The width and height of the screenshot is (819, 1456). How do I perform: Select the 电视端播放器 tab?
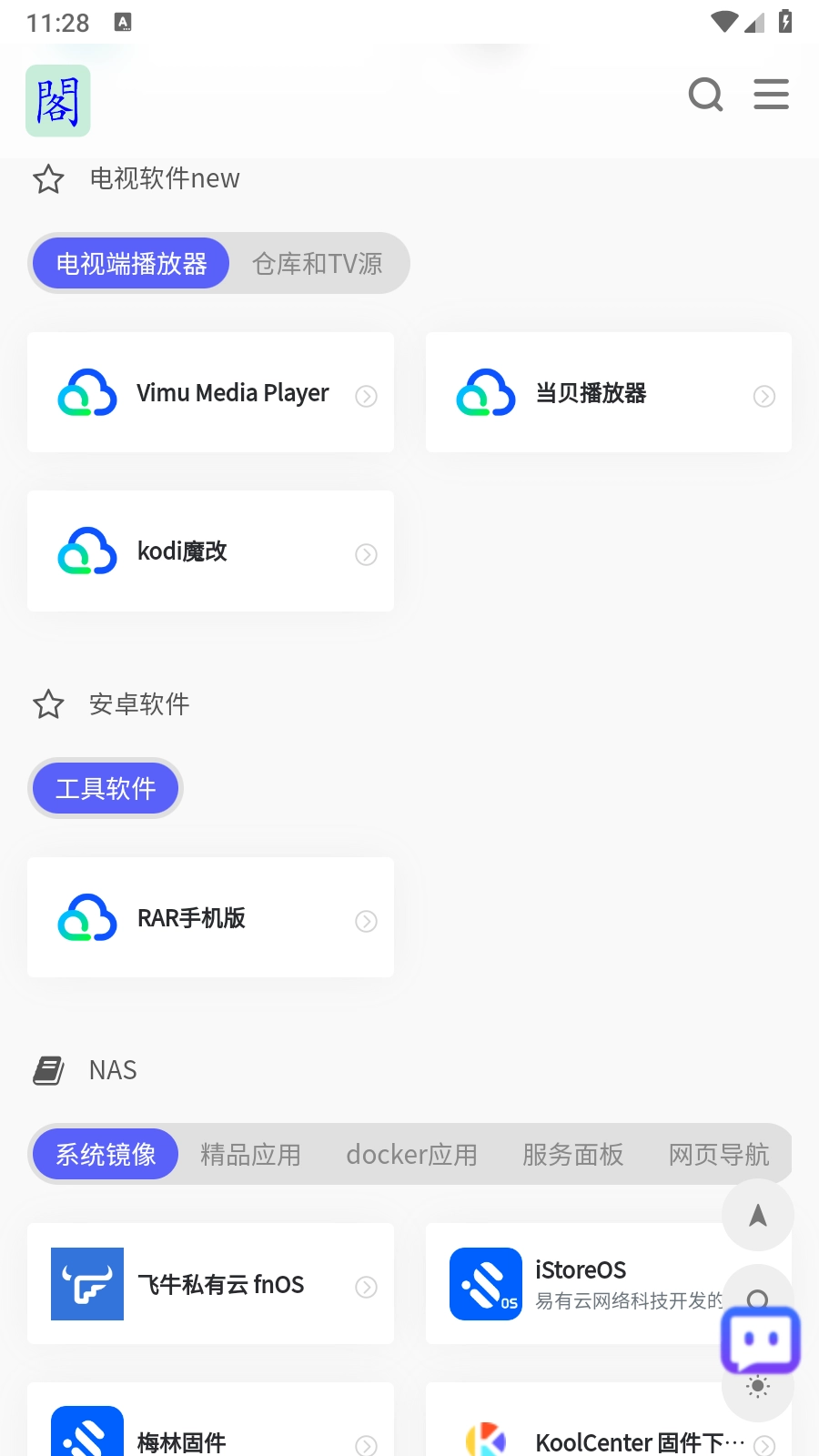131,264
